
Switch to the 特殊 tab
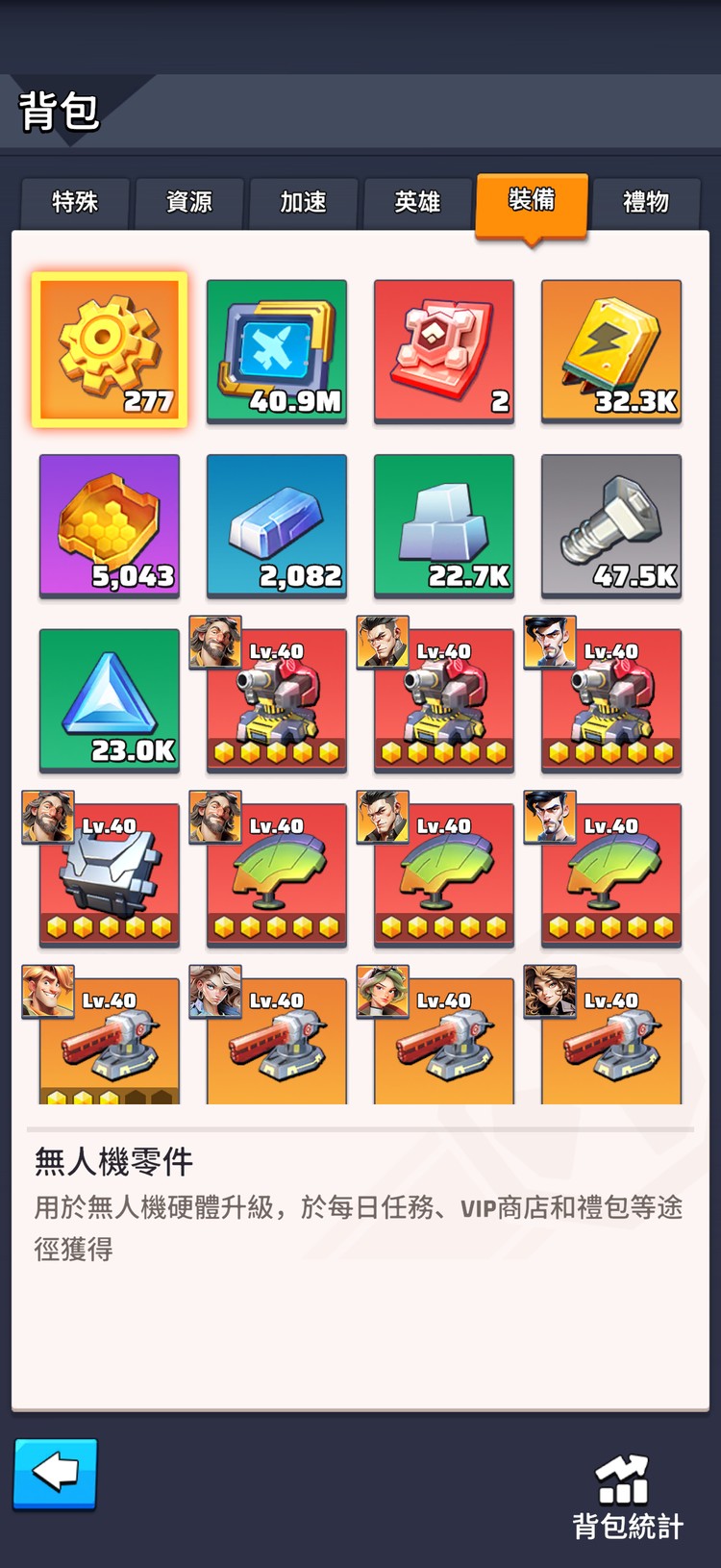tap(75, 202)
